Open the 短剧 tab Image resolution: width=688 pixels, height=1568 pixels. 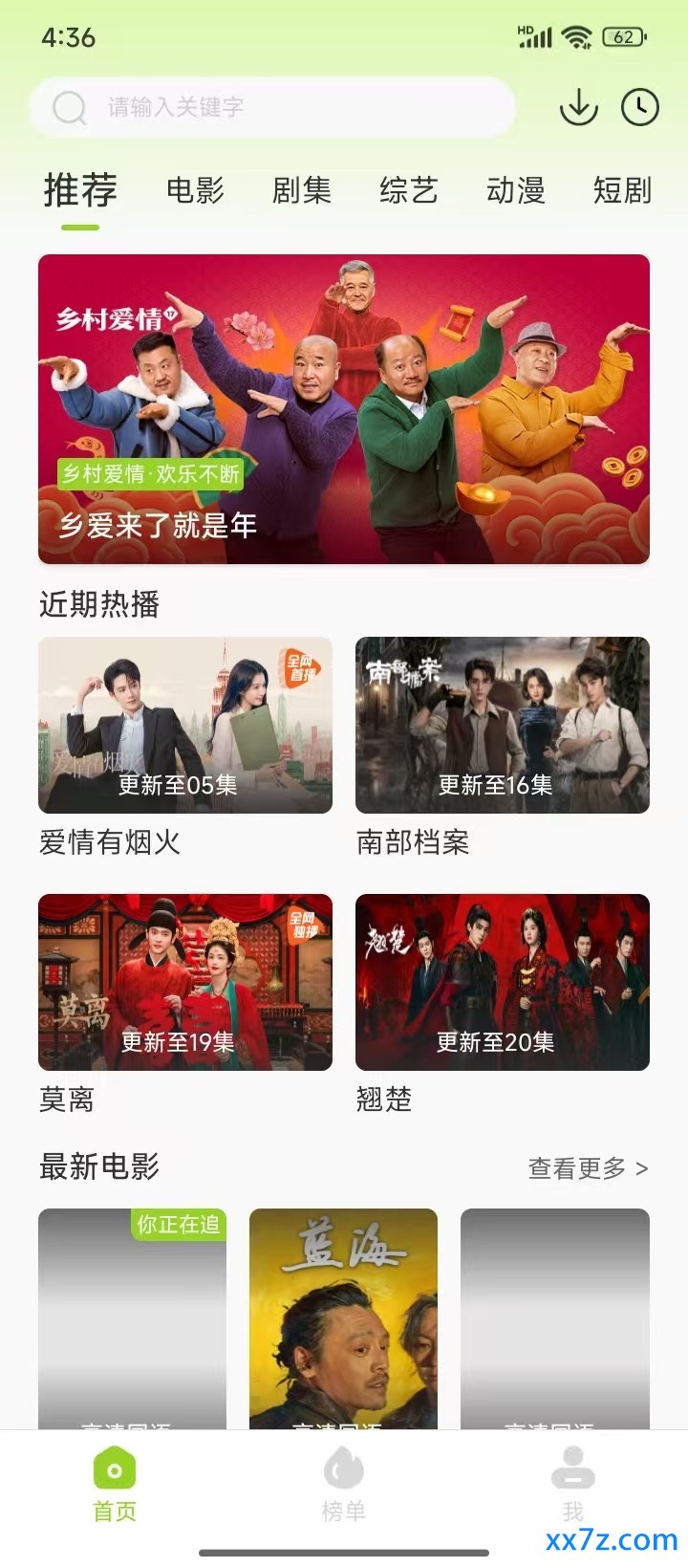pos(622,190)
